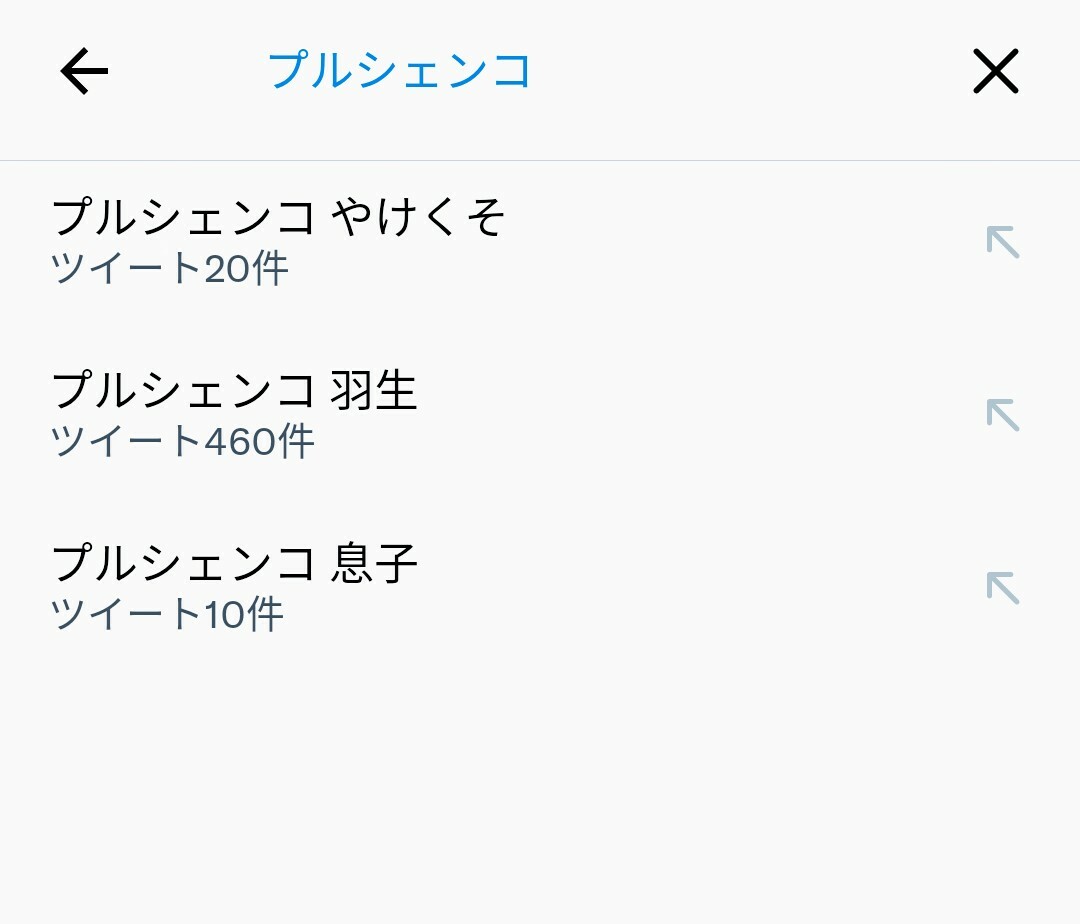Clear the search text with the X

[995, 72]
